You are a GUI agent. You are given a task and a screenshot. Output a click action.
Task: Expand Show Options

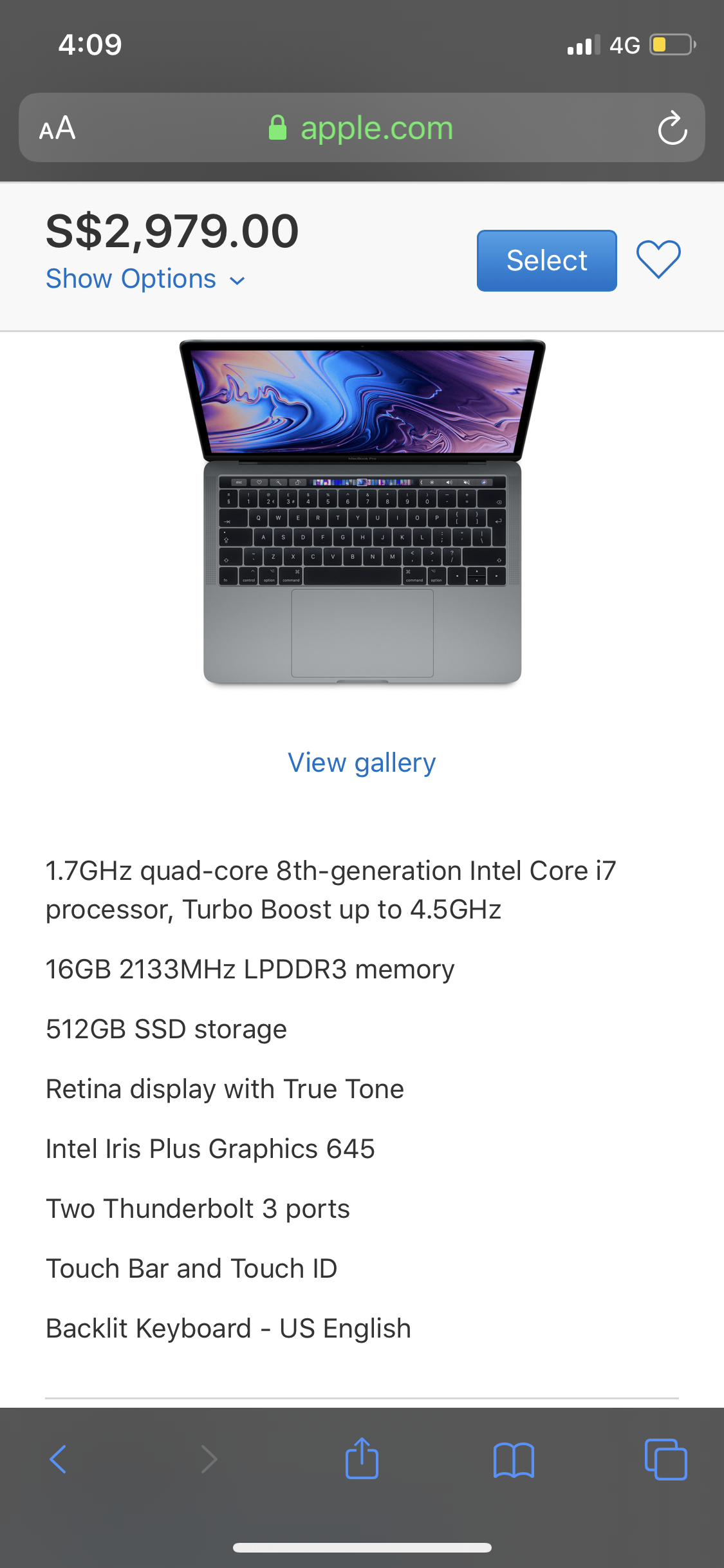(x=145, y=279)
